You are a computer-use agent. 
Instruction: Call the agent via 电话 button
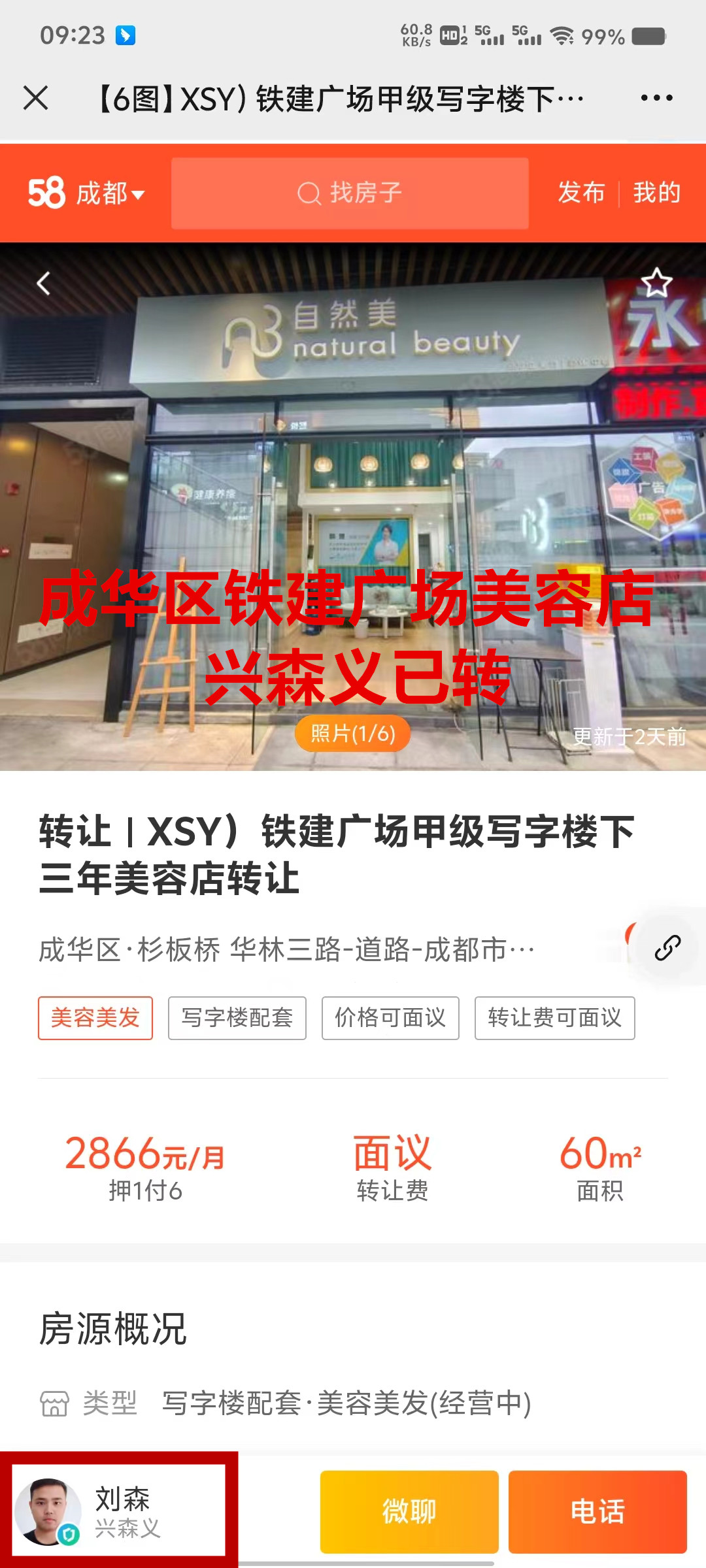click(x=597, y=1511)
